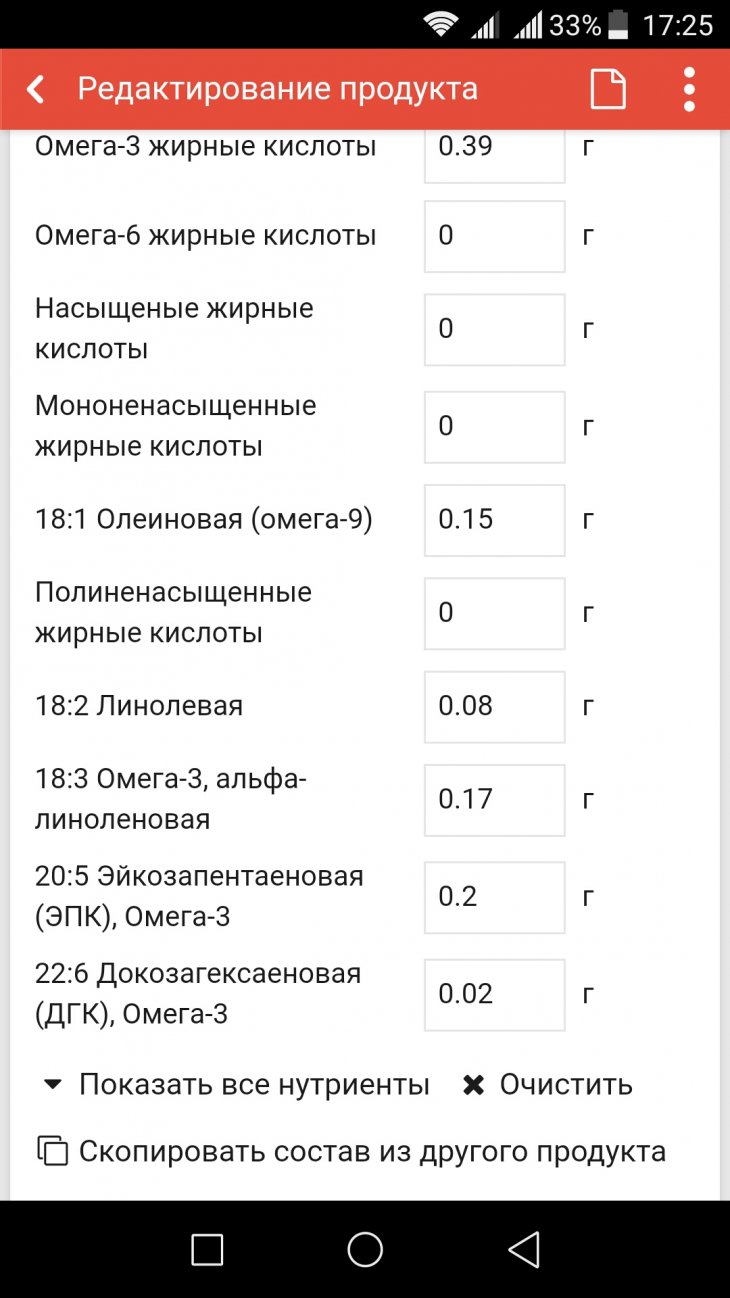The width and height of the screenshot is (730, 1298).
Task: Clear values with Очистить
Action: pos(547,1085)
